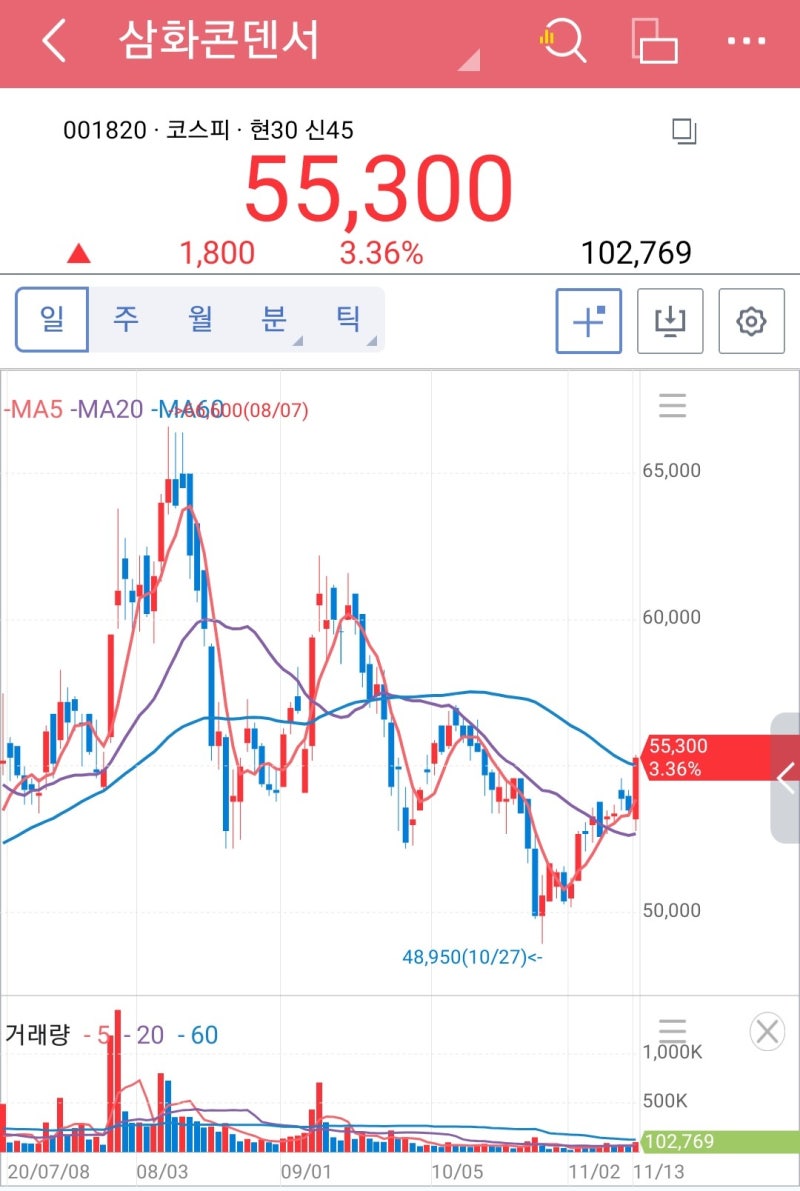The width and height of the screenshot is (800, 1191).
Task: Open the chart area hamburger menu
Action: (x=672, y=406)
